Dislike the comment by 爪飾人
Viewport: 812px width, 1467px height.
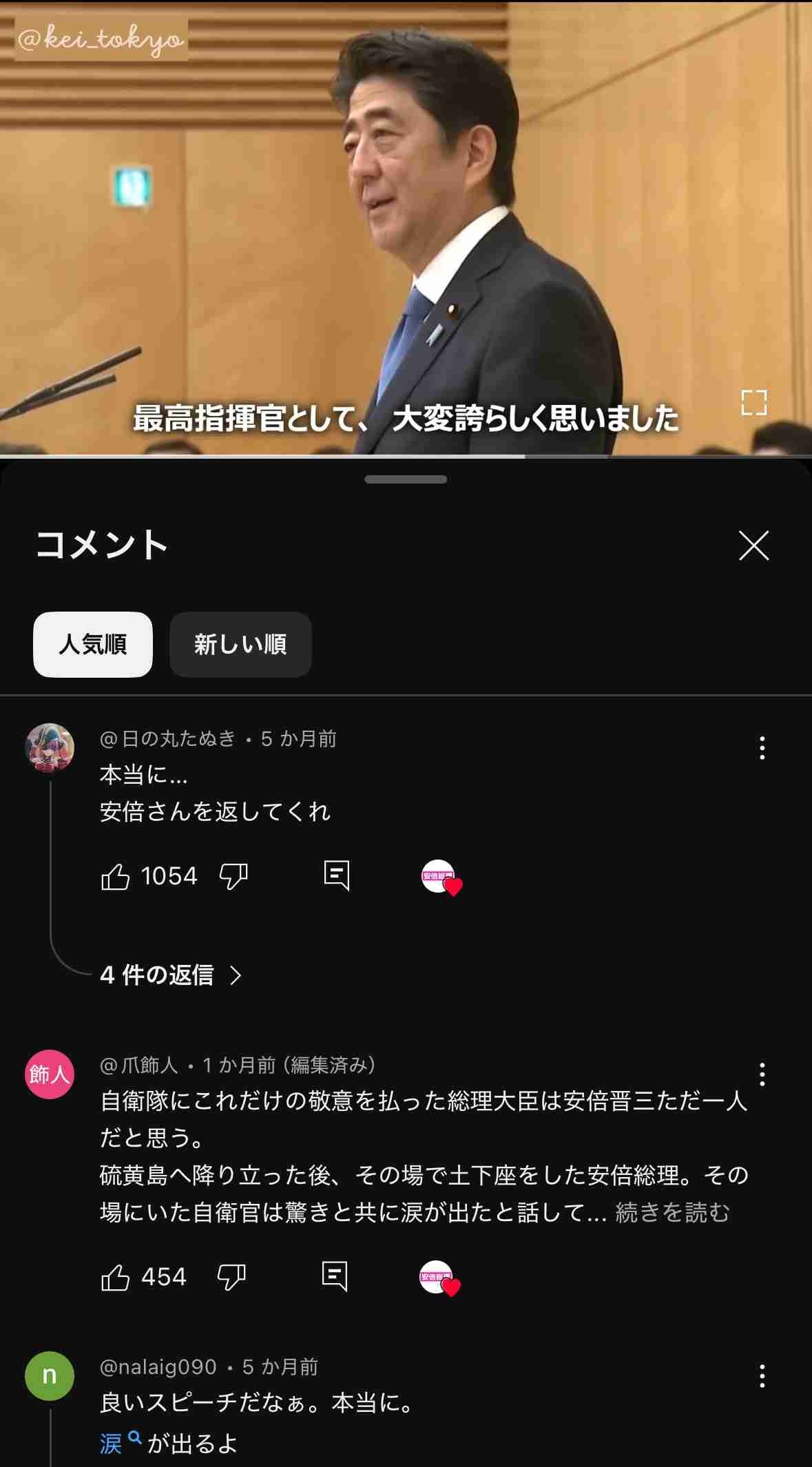click(x=231, y=1278)
